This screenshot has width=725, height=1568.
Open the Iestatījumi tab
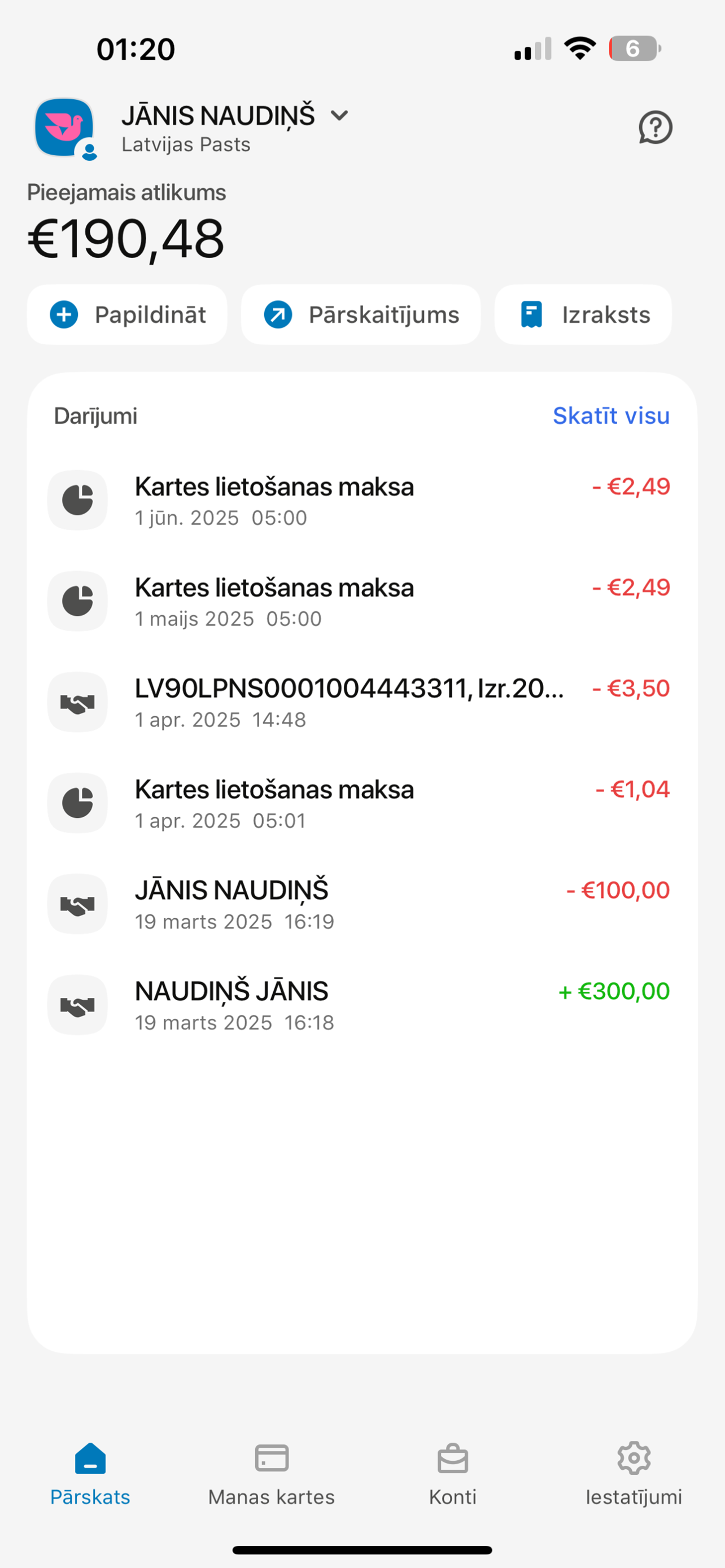click(x=634, y=1473)
